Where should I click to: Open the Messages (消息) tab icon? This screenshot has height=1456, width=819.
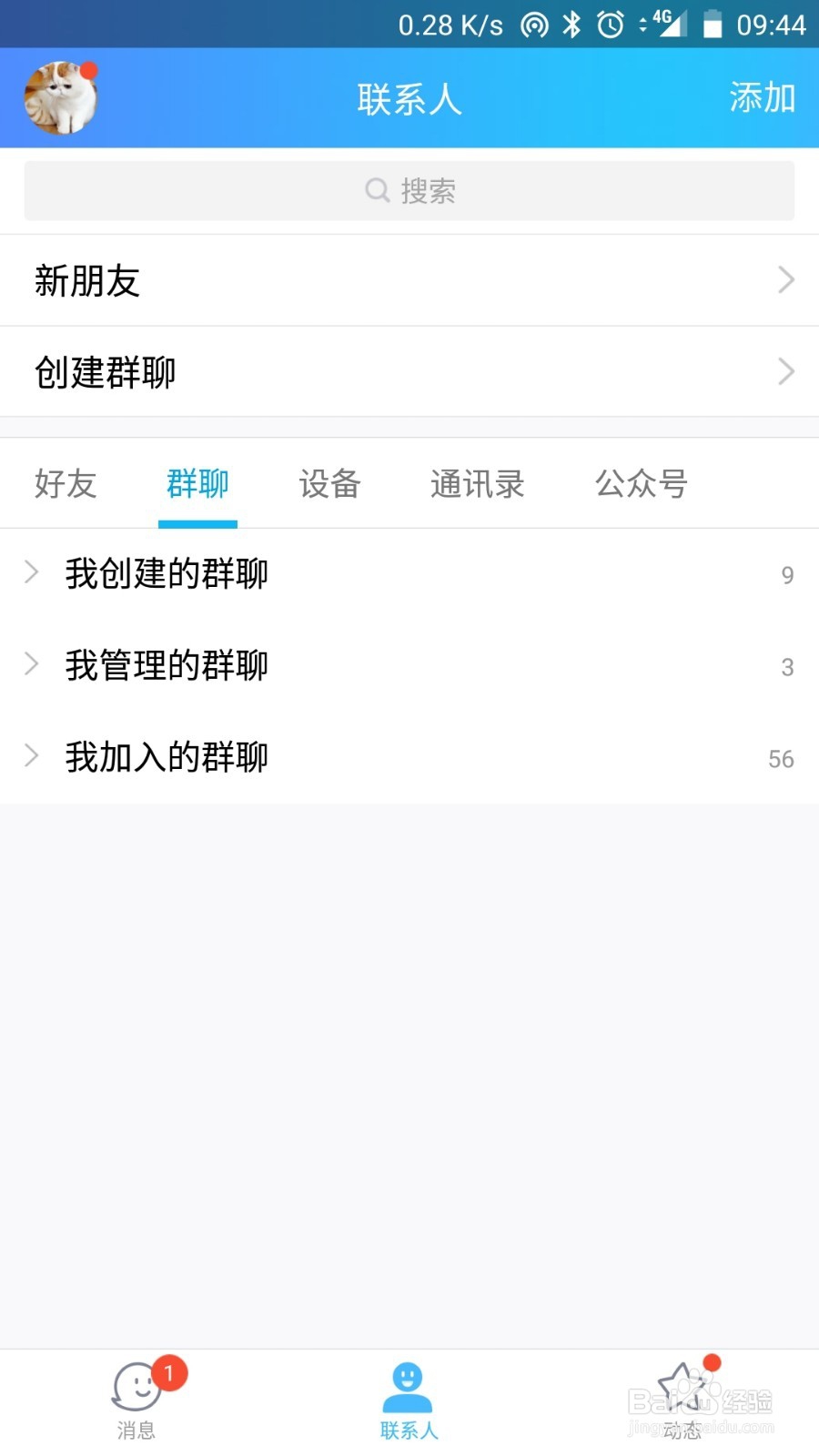(138, 1386)
